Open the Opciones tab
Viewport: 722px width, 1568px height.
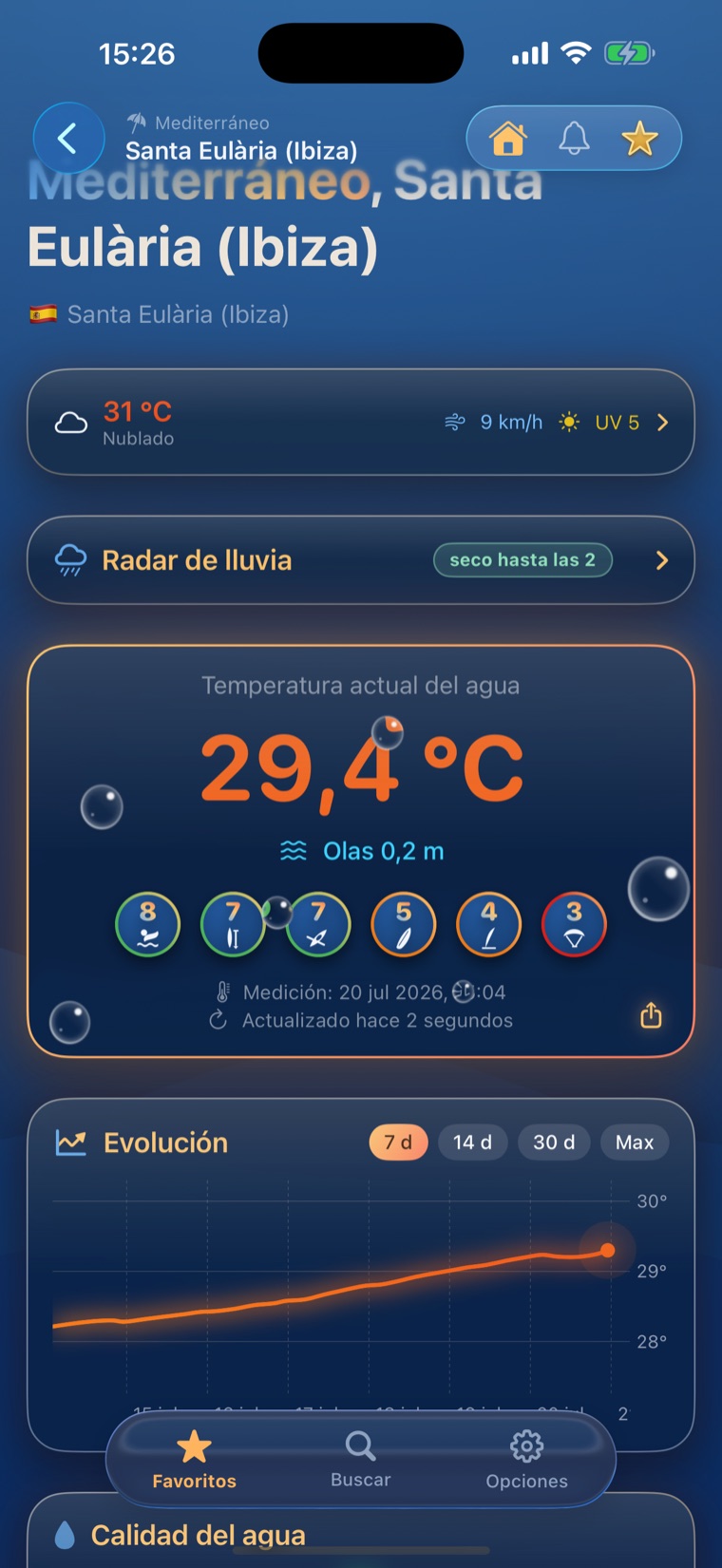(526, 1460)
